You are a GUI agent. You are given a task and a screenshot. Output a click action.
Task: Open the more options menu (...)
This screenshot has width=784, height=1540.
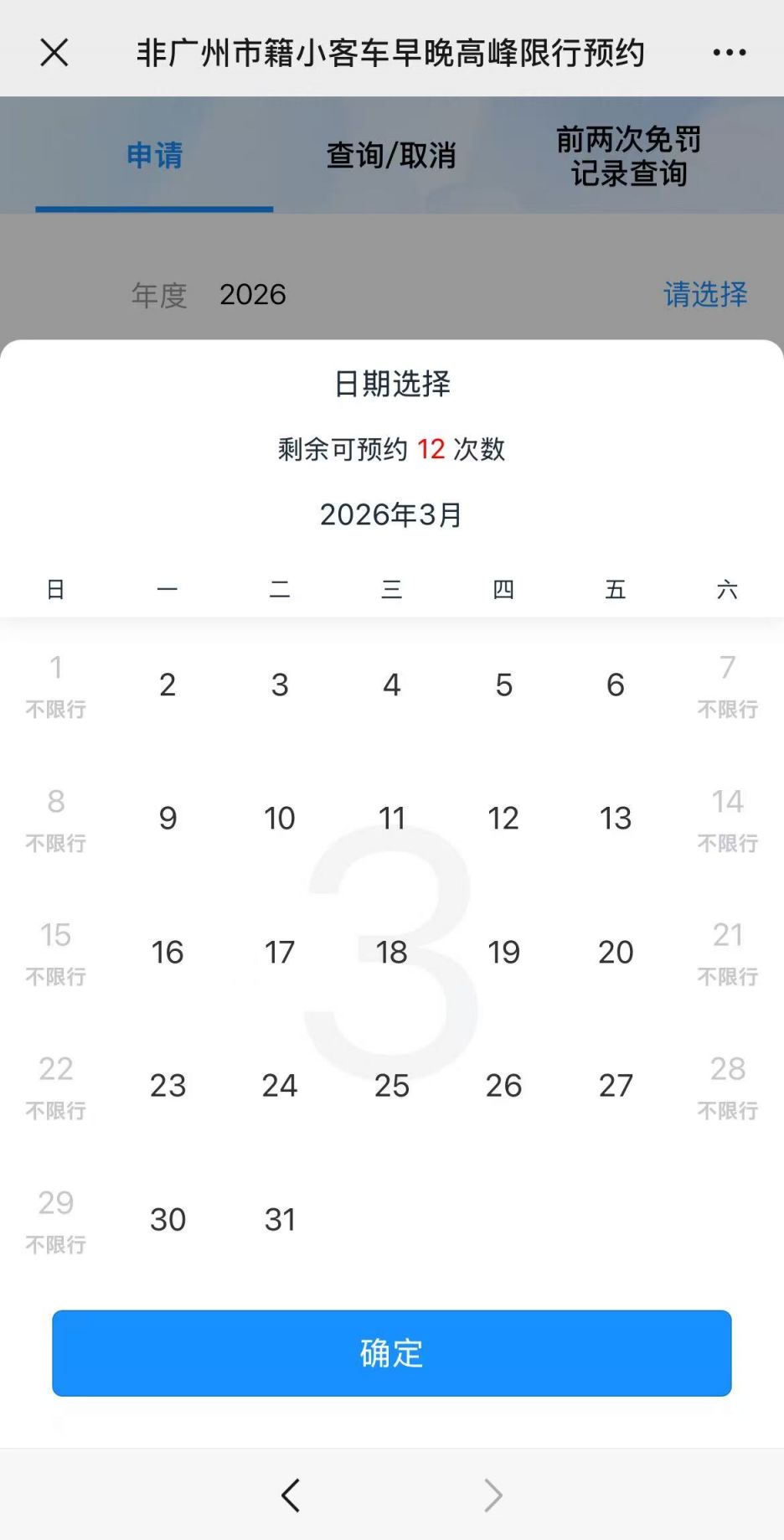click(x=729, y=52)
